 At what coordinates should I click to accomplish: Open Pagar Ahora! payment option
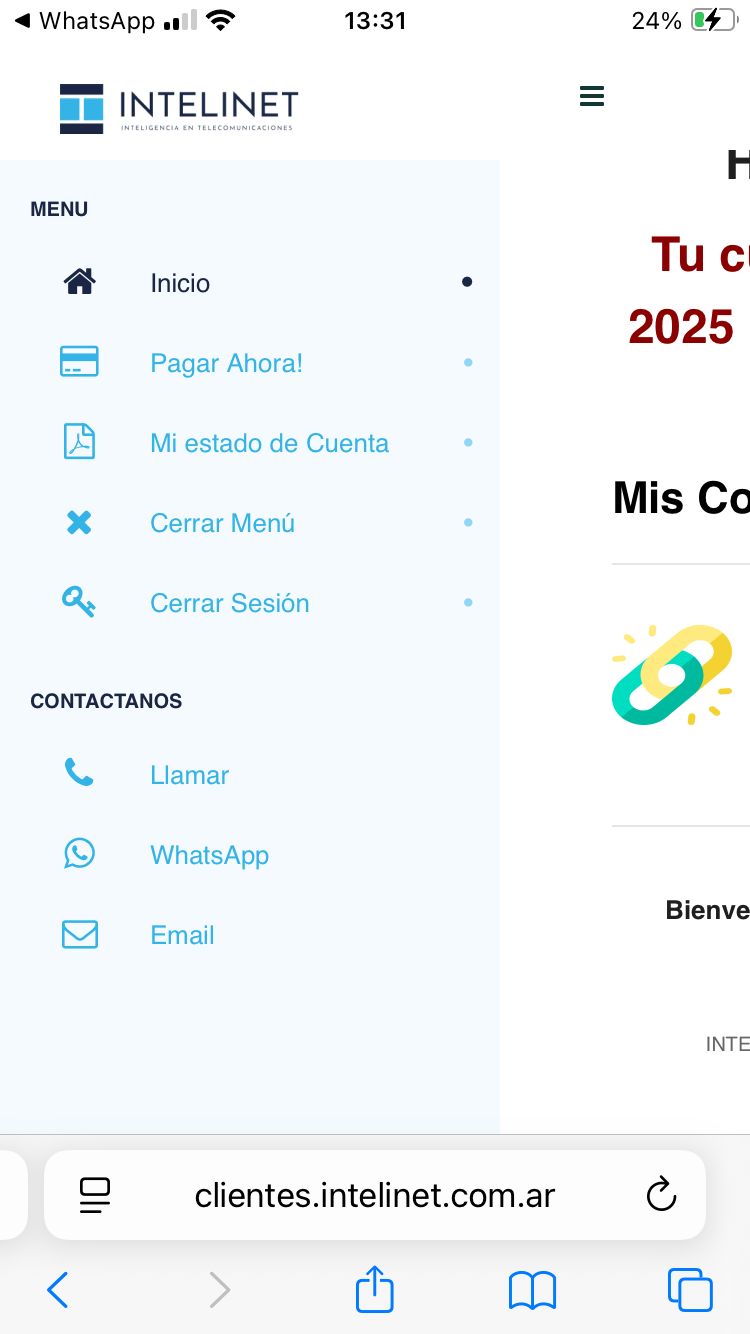[226, 363]
